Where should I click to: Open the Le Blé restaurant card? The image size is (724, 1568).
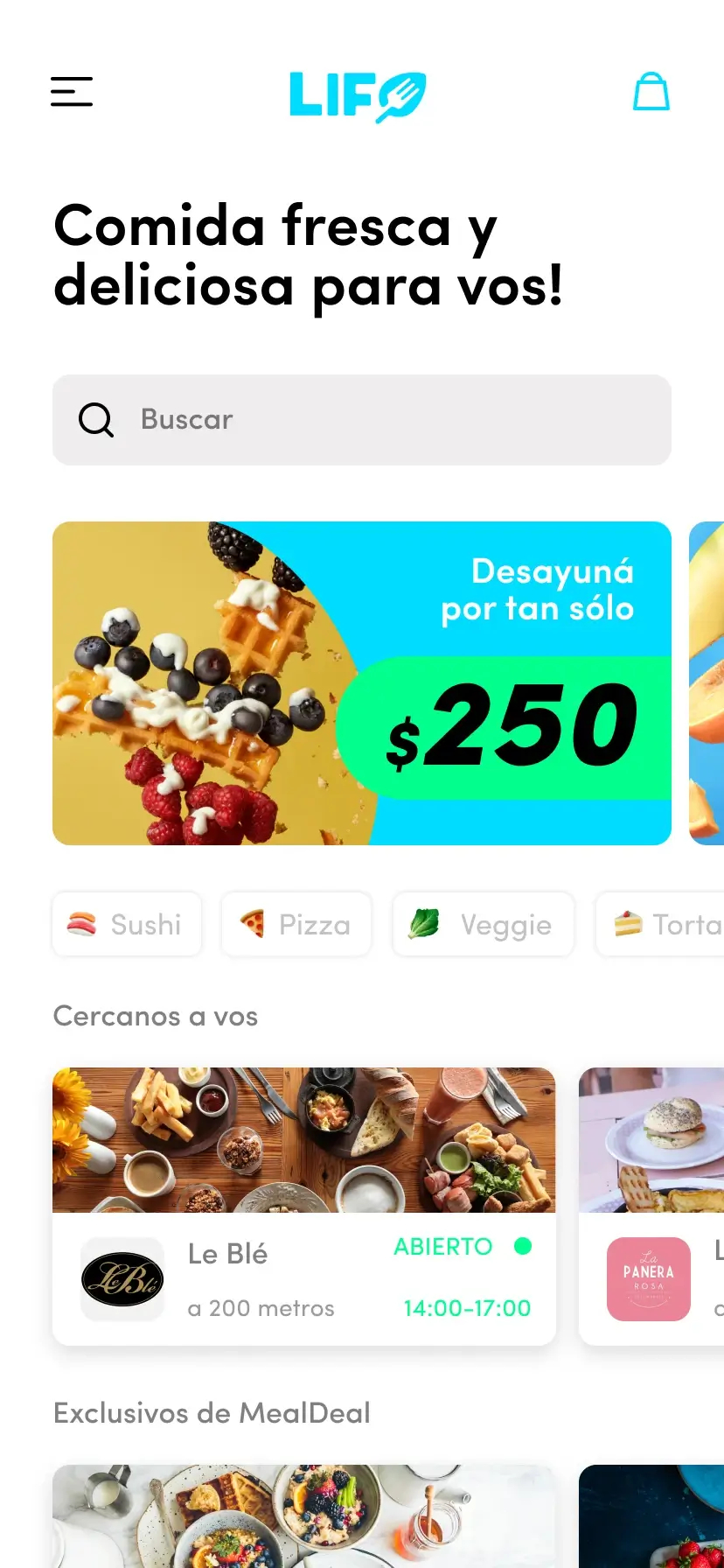(303, 1206)
